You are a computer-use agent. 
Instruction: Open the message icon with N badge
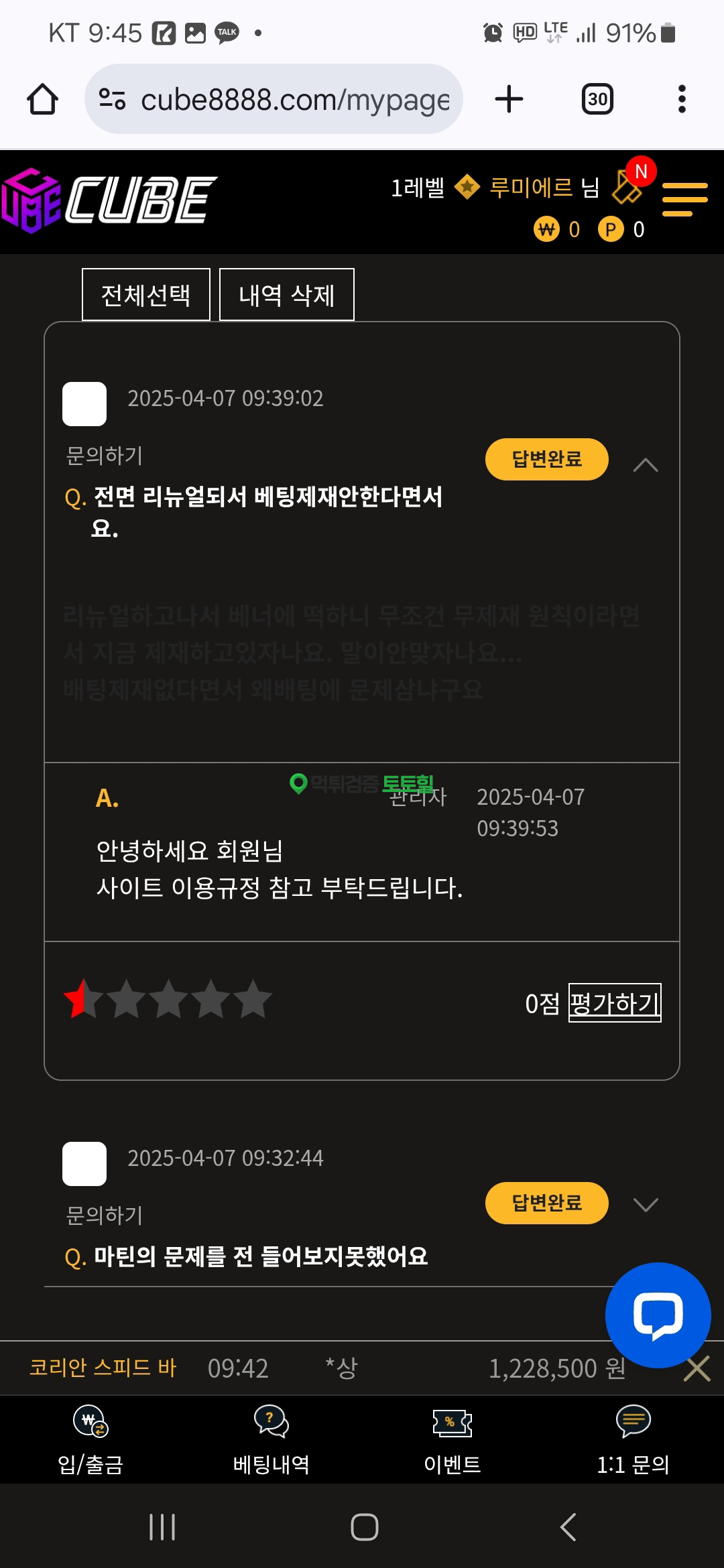coord(629,185)
